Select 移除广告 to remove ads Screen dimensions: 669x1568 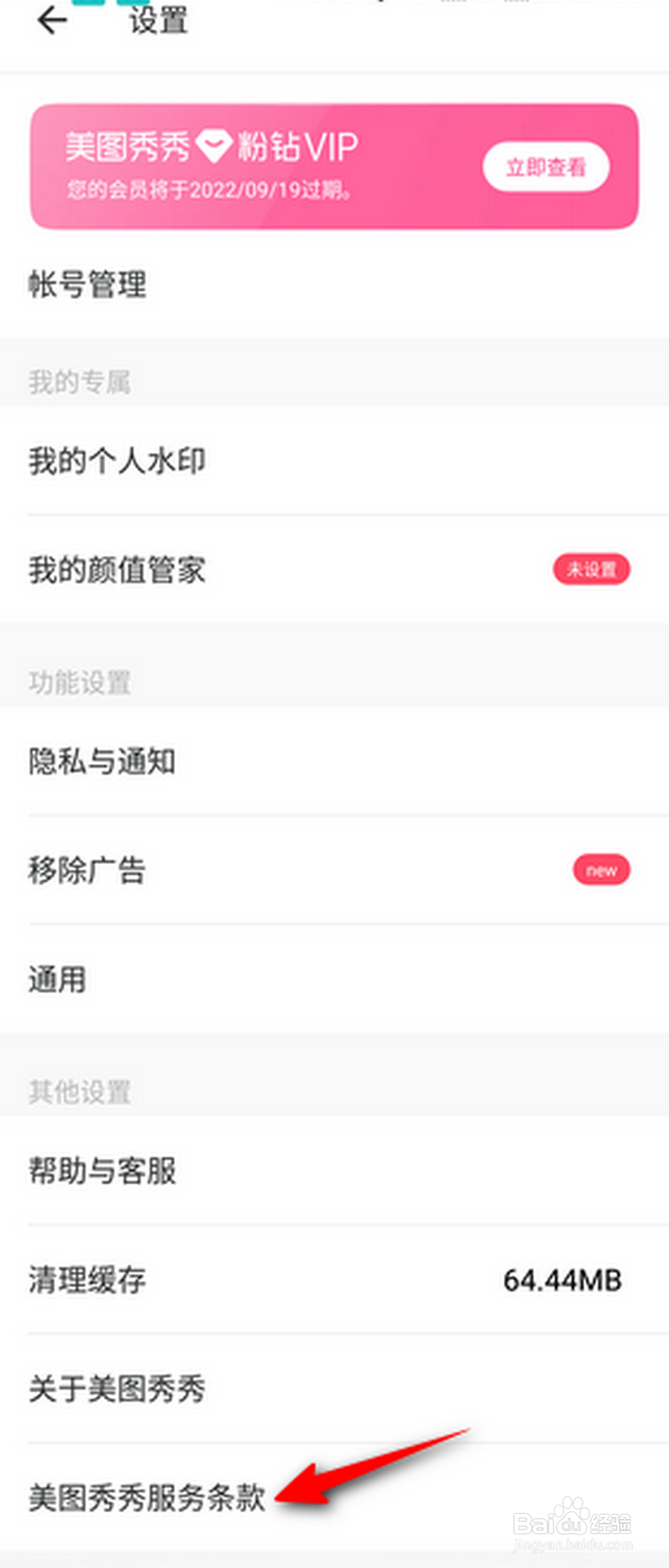click(x=88, y=870)
